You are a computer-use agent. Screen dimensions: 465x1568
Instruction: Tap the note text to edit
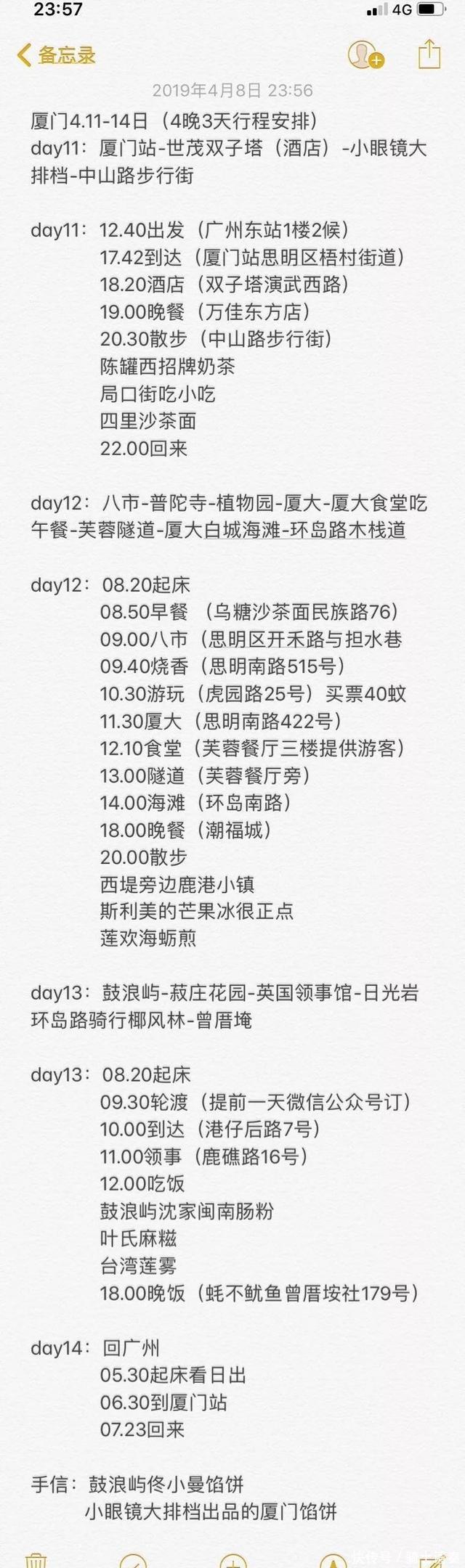coord(232,726)
